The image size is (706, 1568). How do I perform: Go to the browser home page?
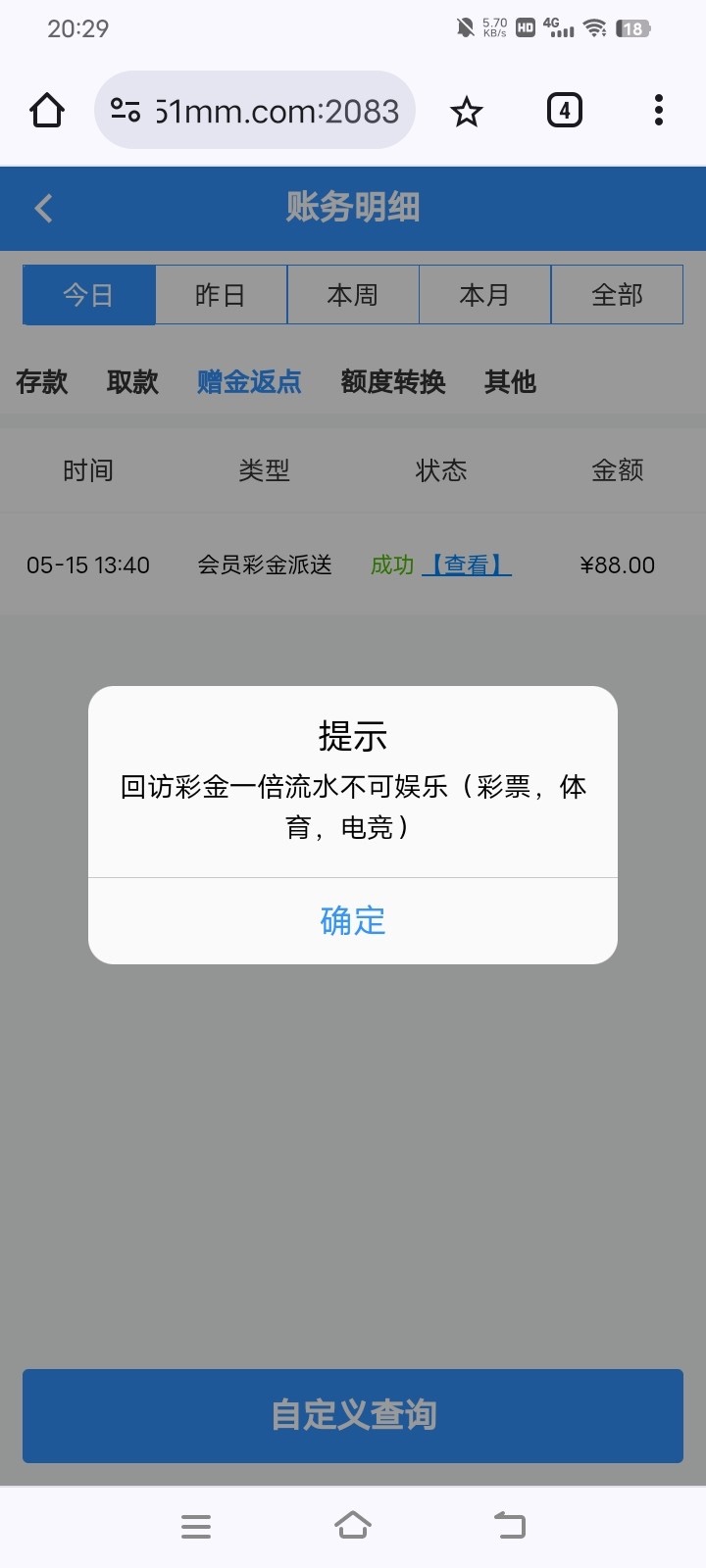47,111
